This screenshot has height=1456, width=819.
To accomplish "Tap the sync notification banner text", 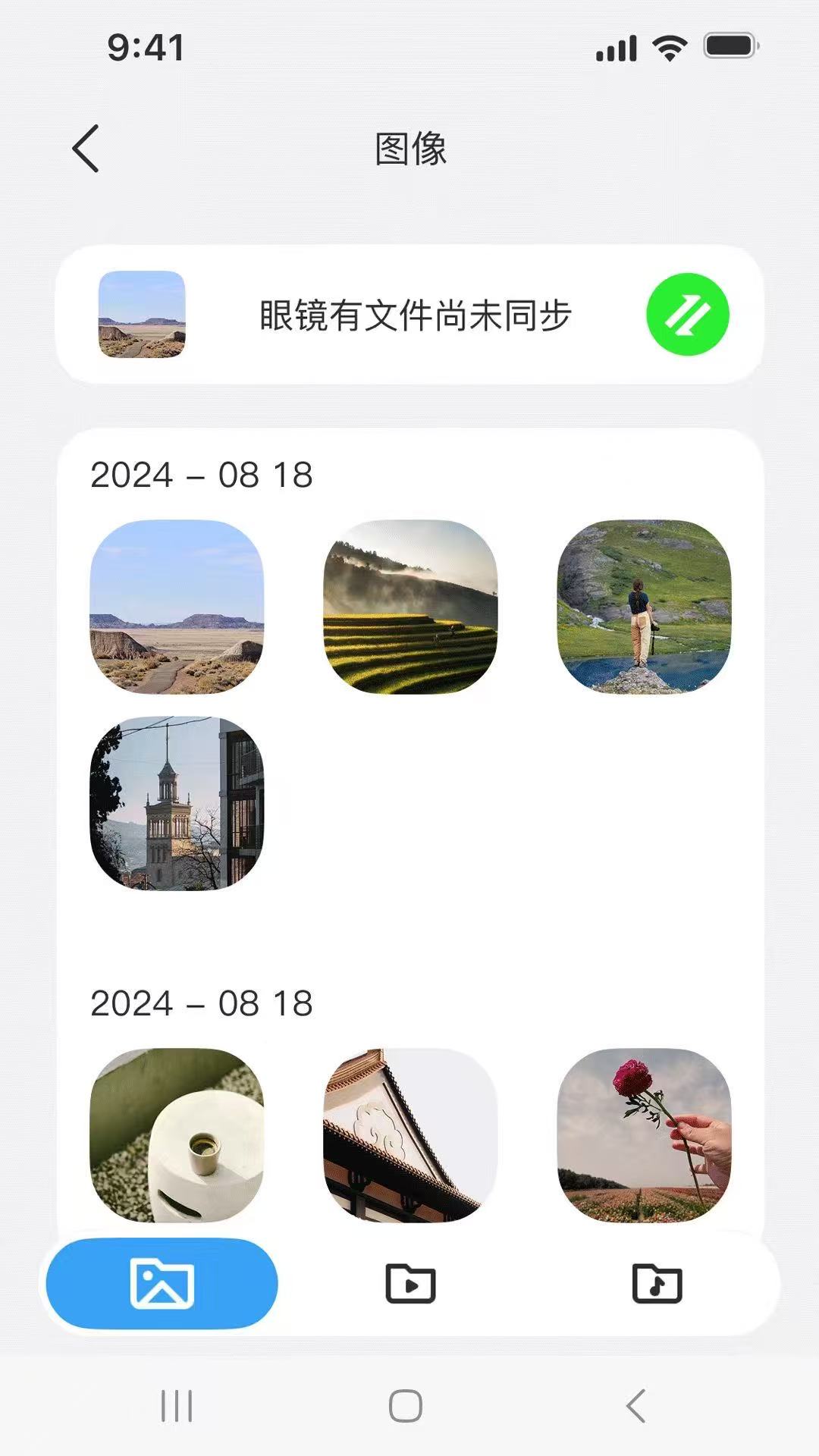I will click(416, 315).
